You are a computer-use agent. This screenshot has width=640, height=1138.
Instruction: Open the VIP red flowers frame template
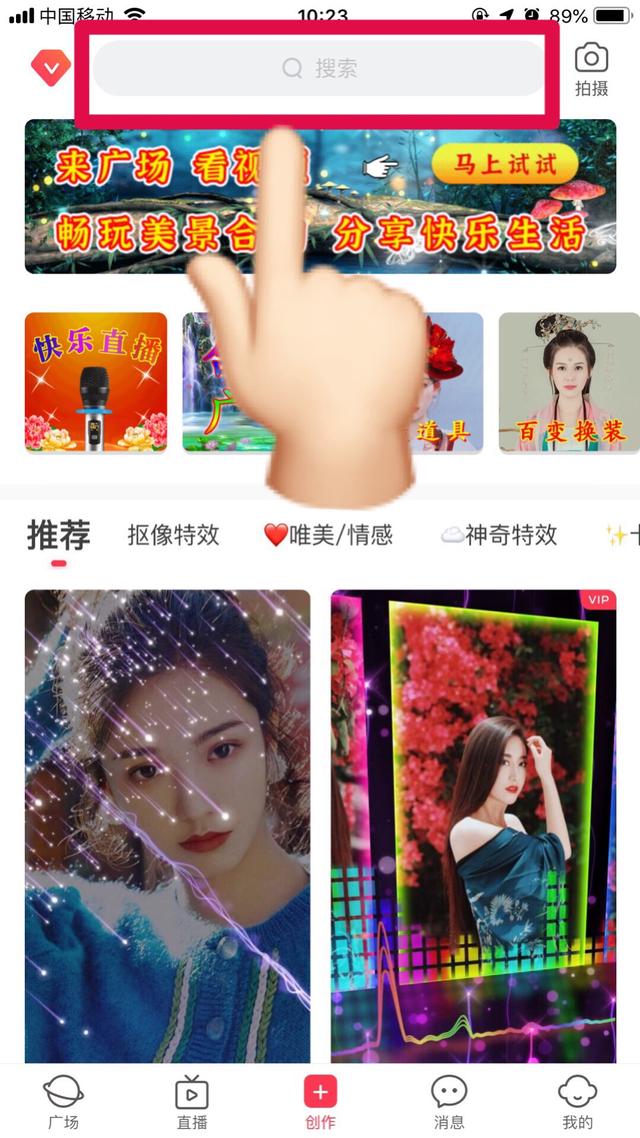pyautogui.click(x=473, y=825)
